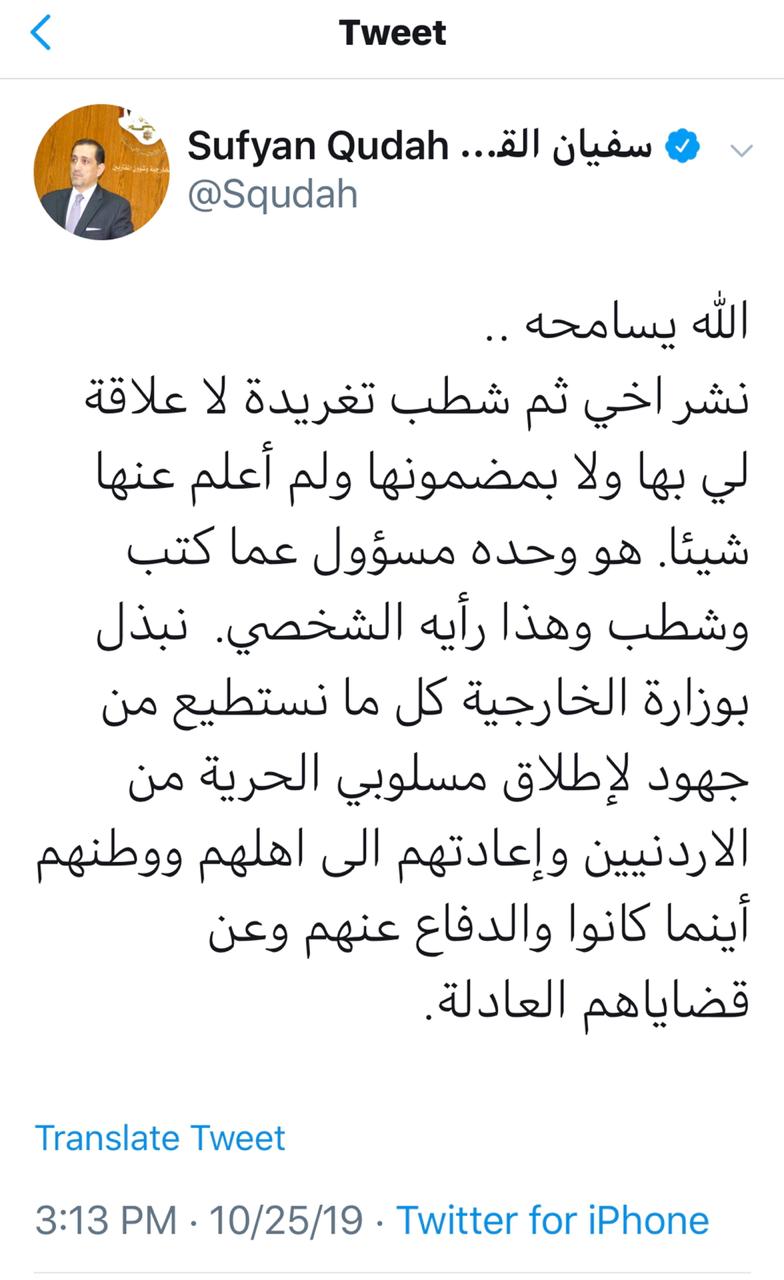Go back using the top-left arrow
The height and width of the screenshot is (1280, 784).
click(x=41, y=33)
